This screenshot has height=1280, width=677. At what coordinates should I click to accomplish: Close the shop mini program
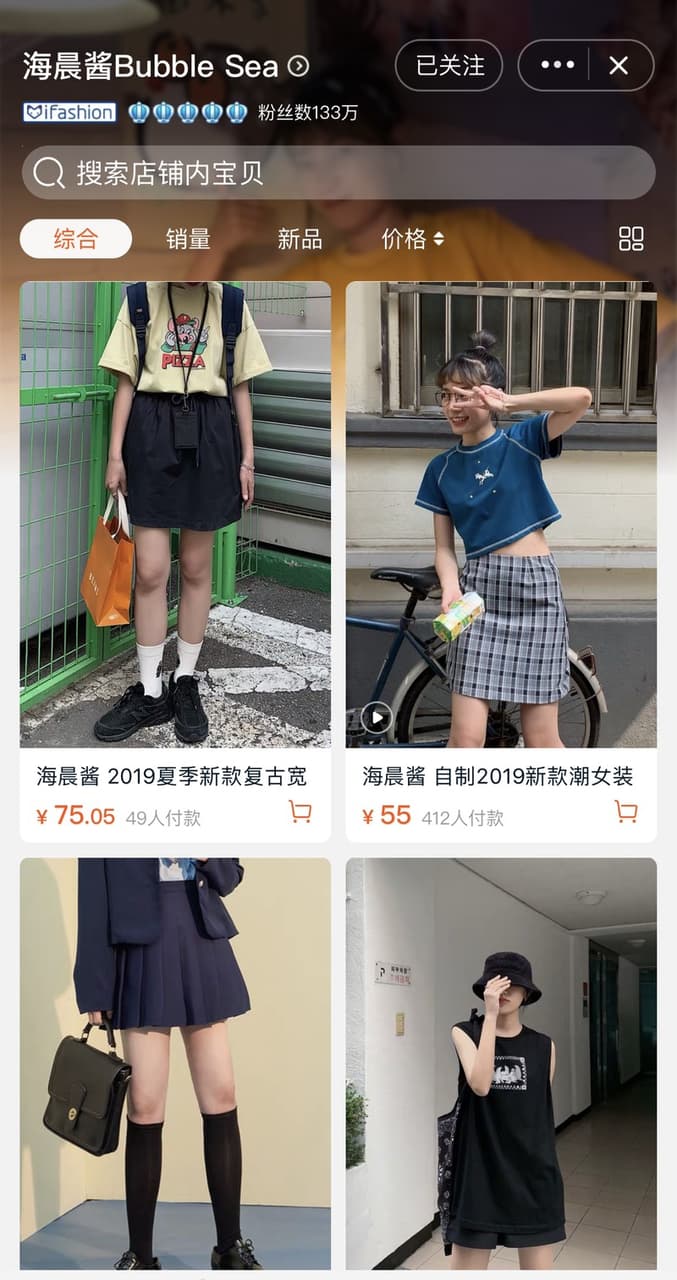click(619, 66)
